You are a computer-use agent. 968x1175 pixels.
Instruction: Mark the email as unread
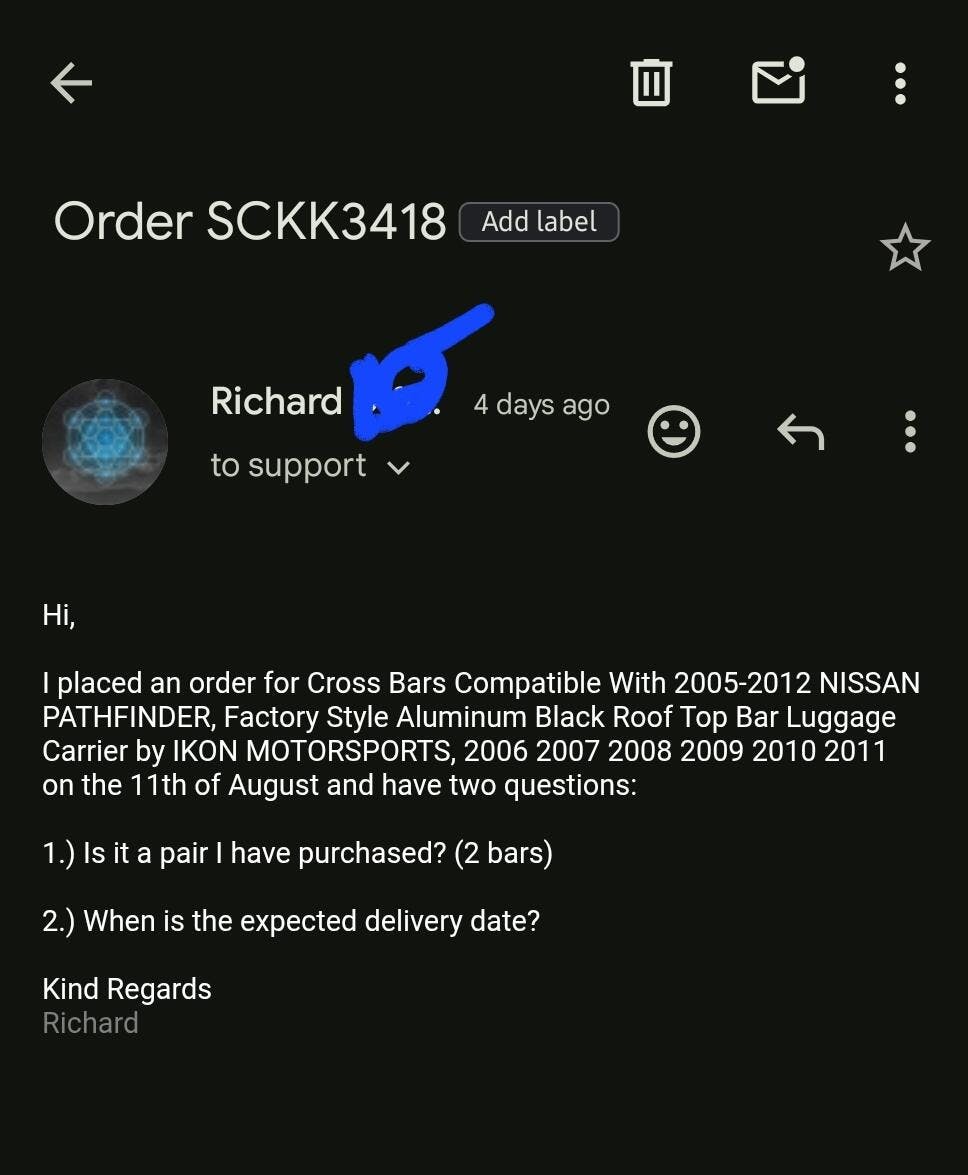pyautogui.click(x=779, y=81)
